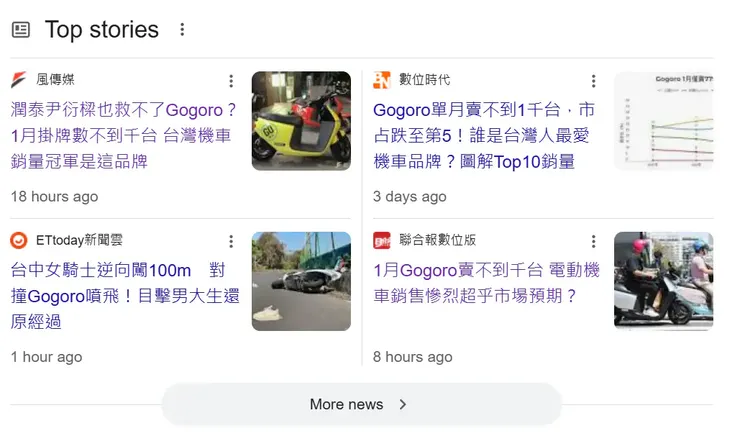This screenshot has height=434, width=740.
Task: View the yellow scooter photo article
Action: click(301, 121)
